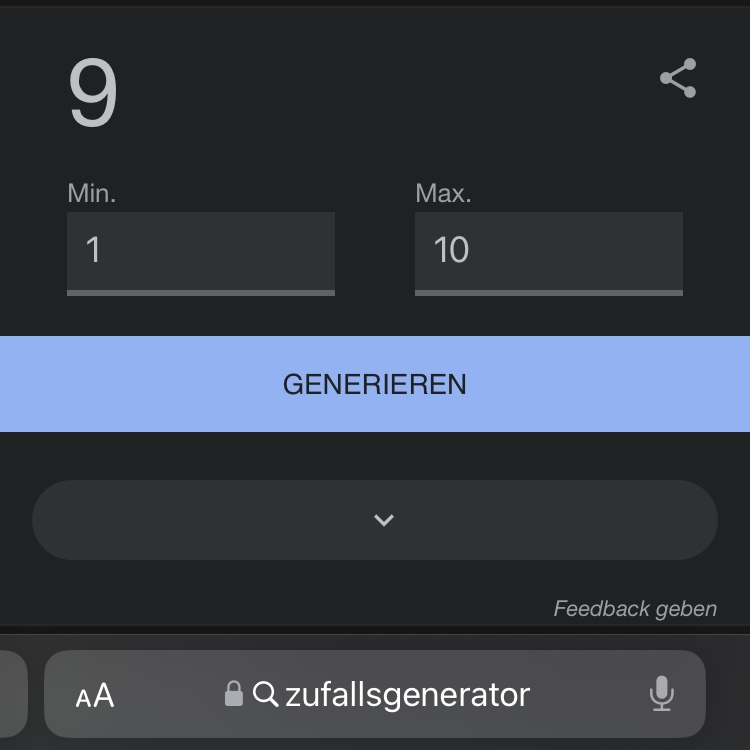Start voice search with the microphone
750x750 pixels.
coord(661,694)
